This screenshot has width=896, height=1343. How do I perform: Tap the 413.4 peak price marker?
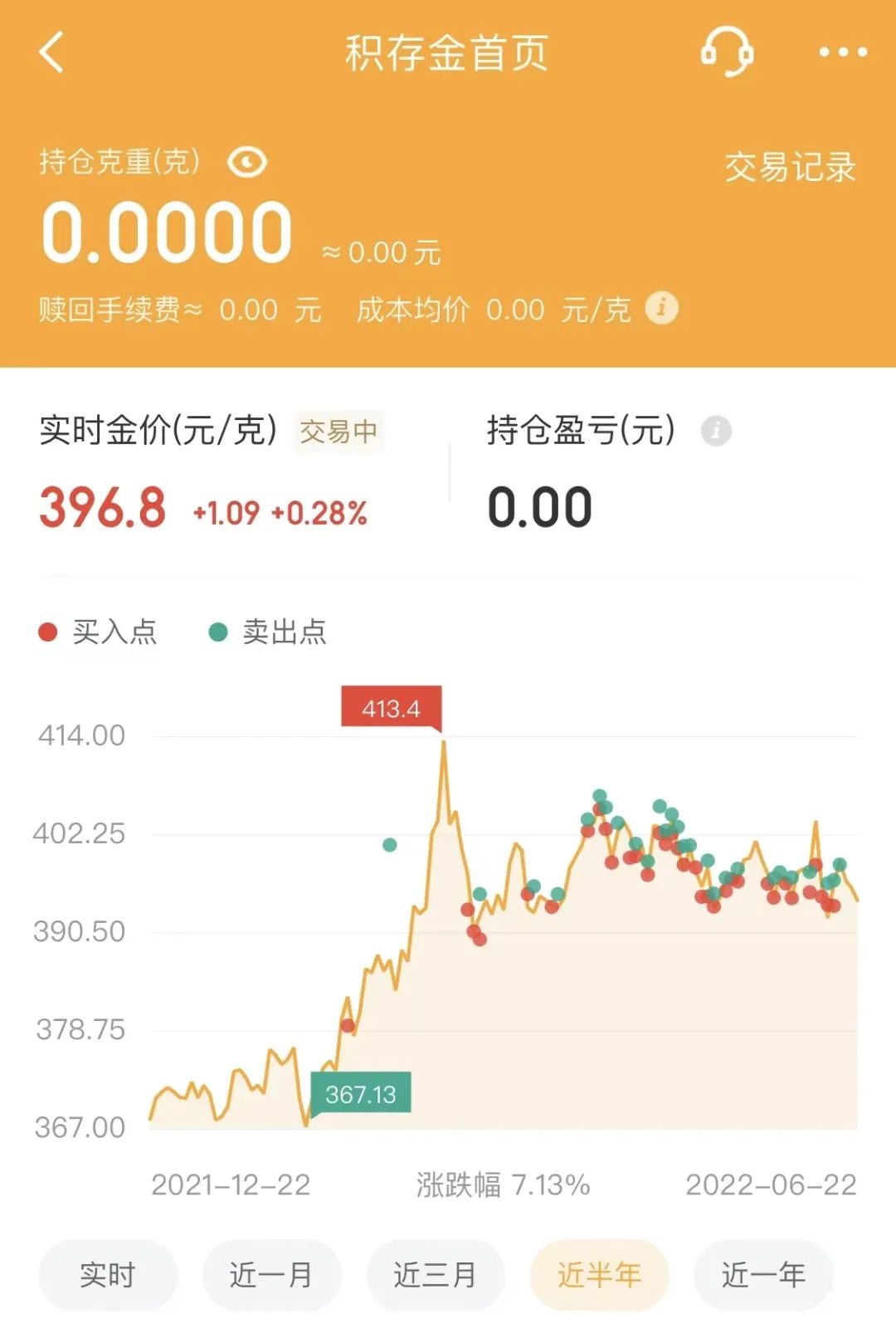(x=391, y=710)
